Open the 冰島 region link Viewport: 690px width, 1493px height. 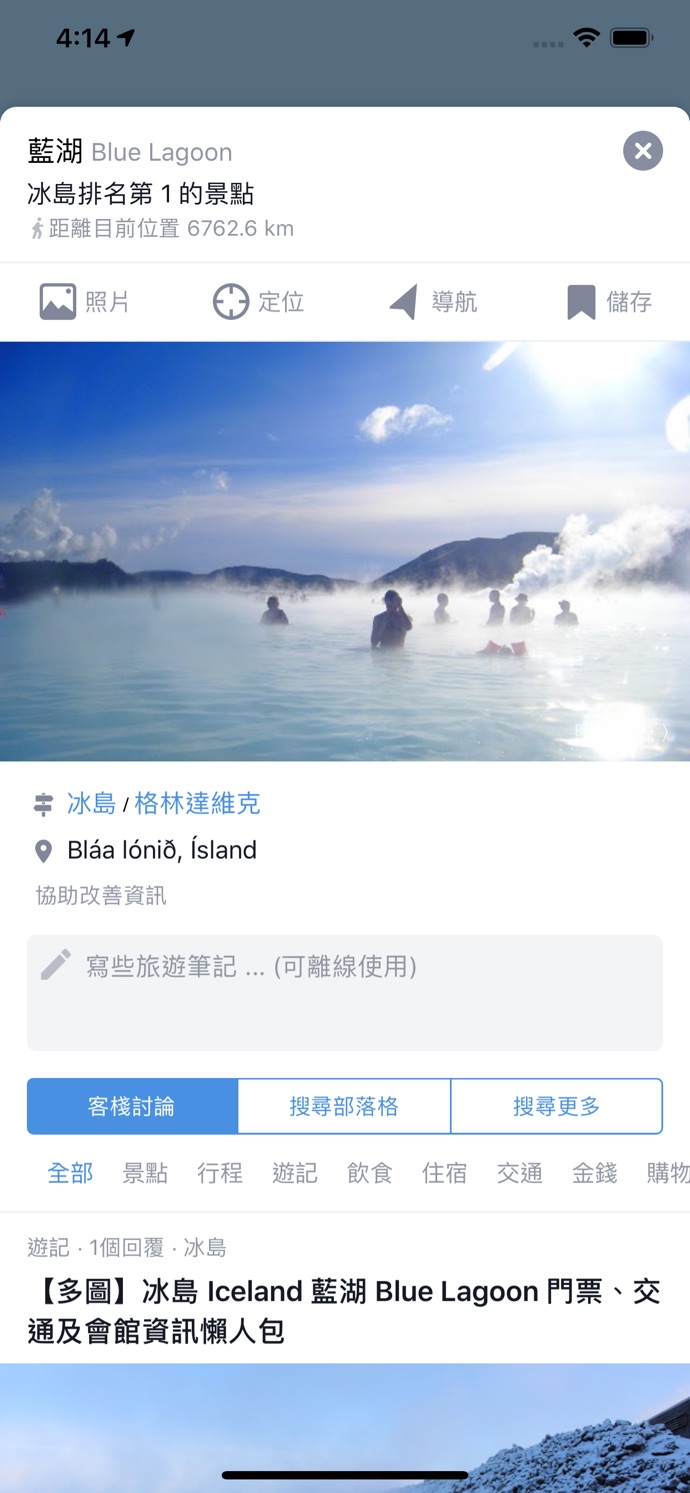[91, 803]
